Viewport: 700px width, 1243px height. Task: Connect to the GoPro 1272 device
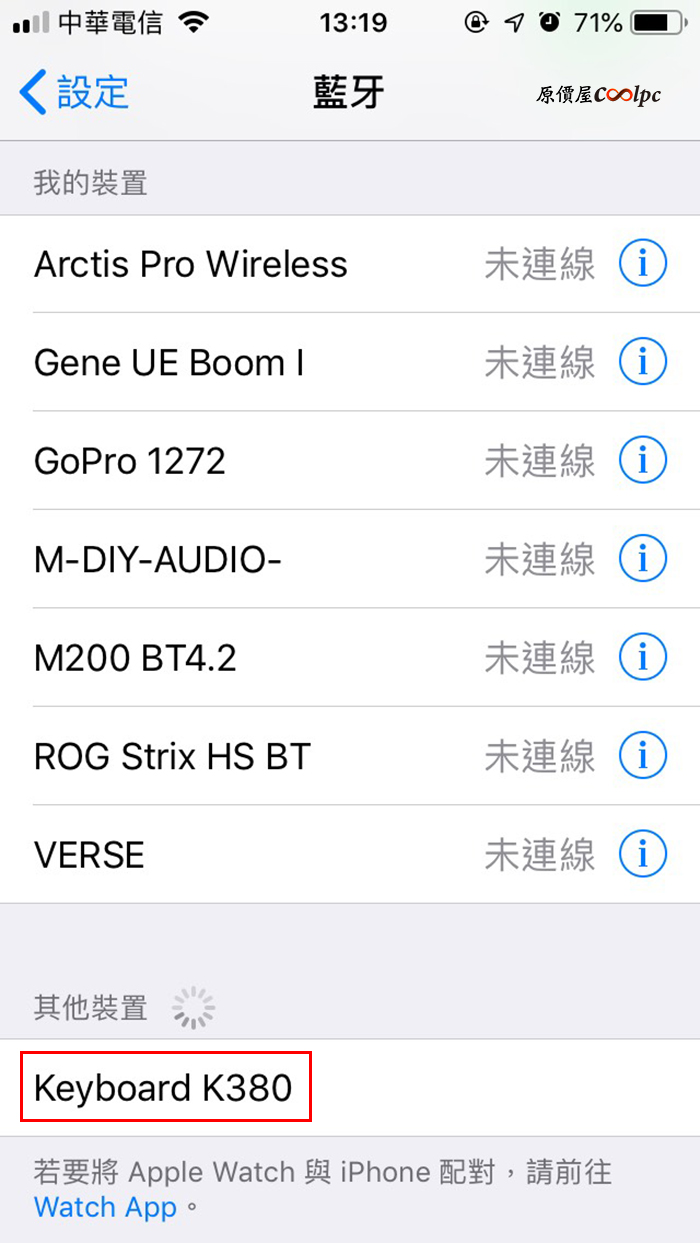[x=350, y=460]
